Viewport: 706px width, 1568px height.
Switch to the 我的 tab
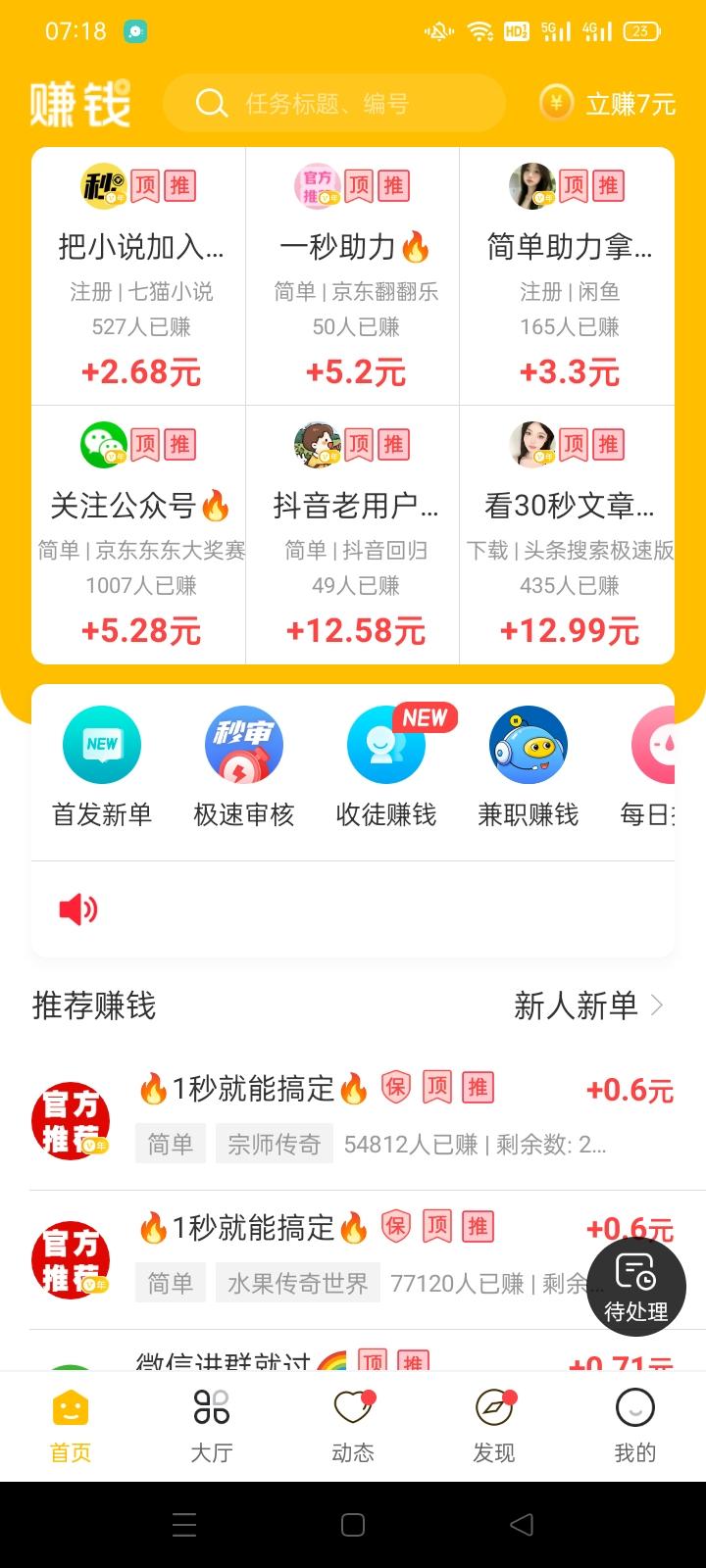(x=634, y=1425)
